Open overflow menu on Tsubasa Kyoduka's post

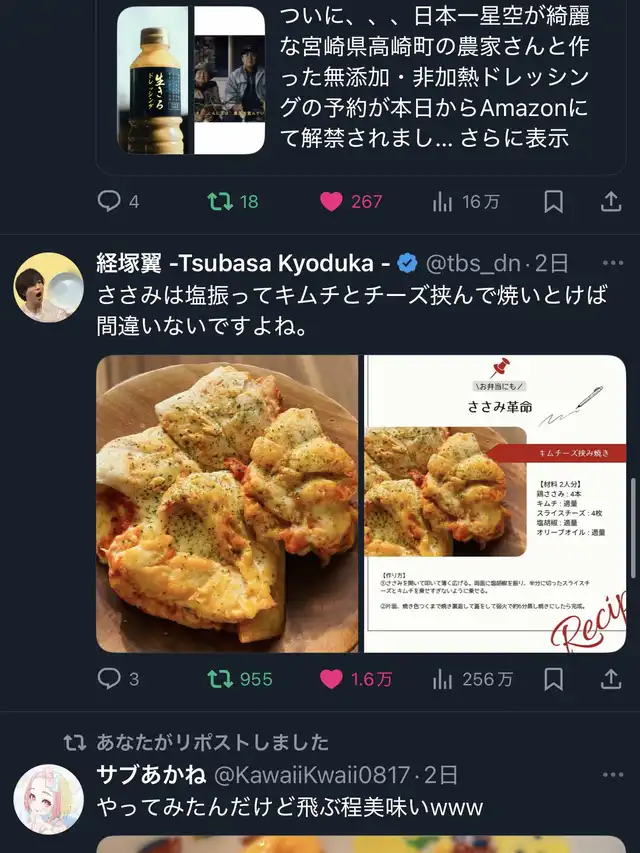[612, 263]
